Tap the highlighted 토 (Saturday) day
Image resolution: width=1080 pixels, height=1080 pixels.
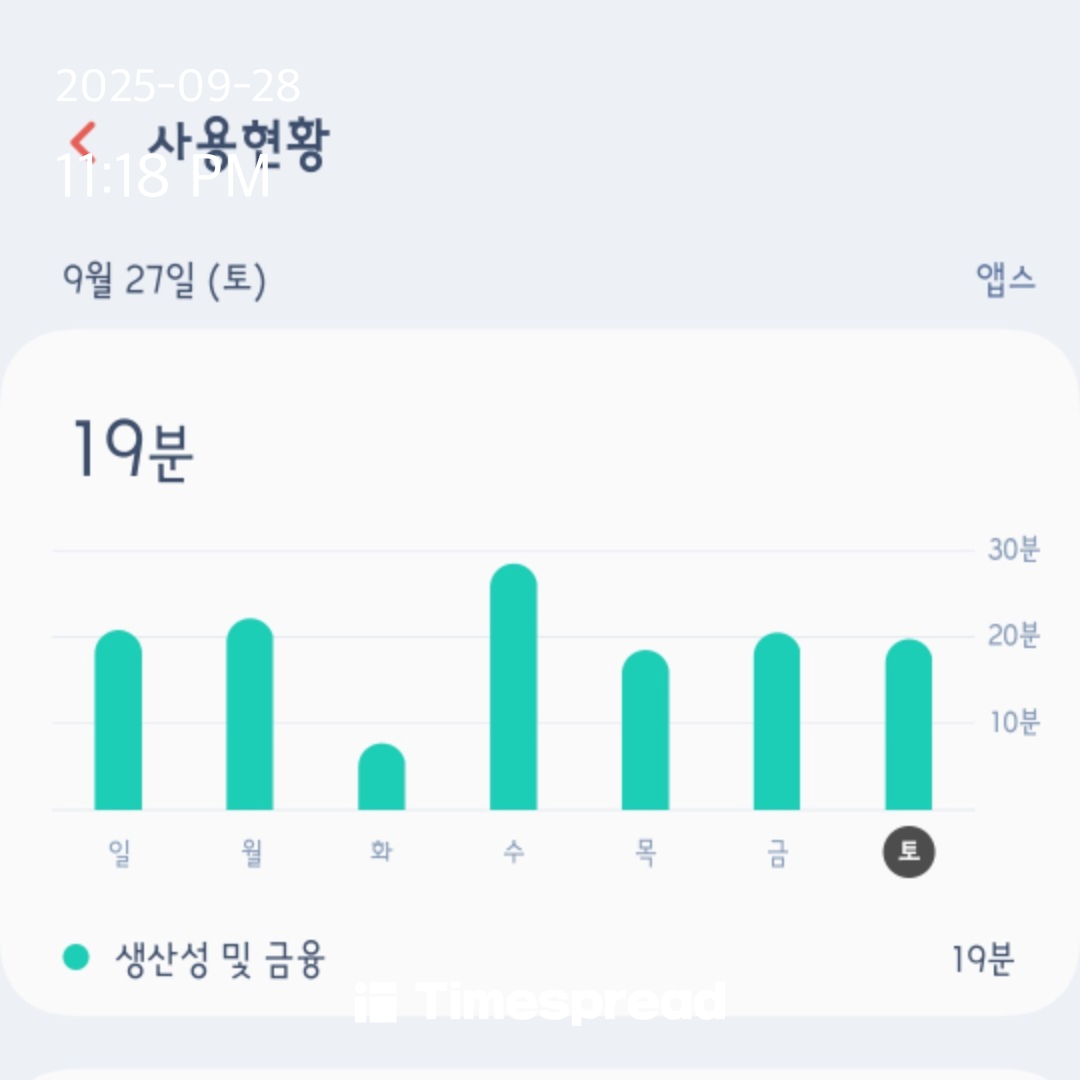(909, 852)
